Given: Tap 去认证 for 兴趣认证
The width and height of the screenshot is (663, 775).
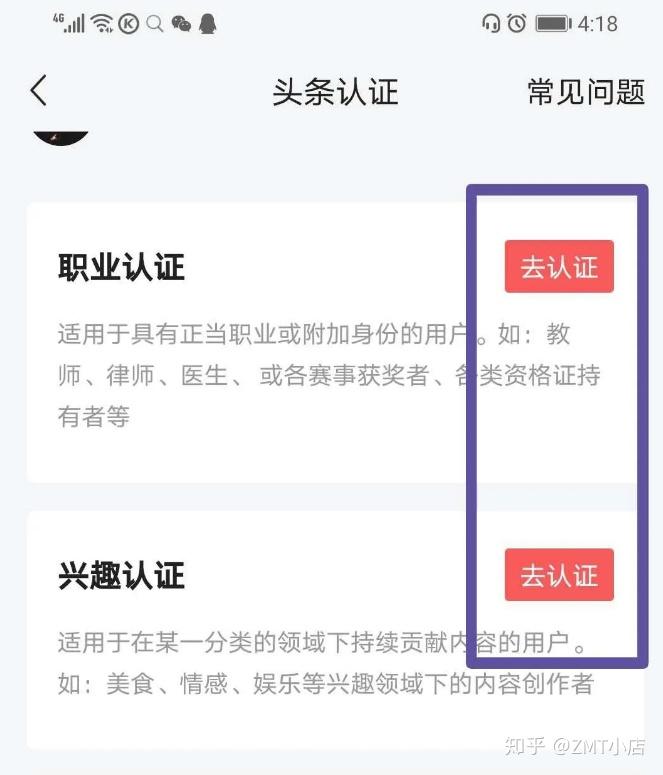Looking at the screenshot, I should point(559,575).
